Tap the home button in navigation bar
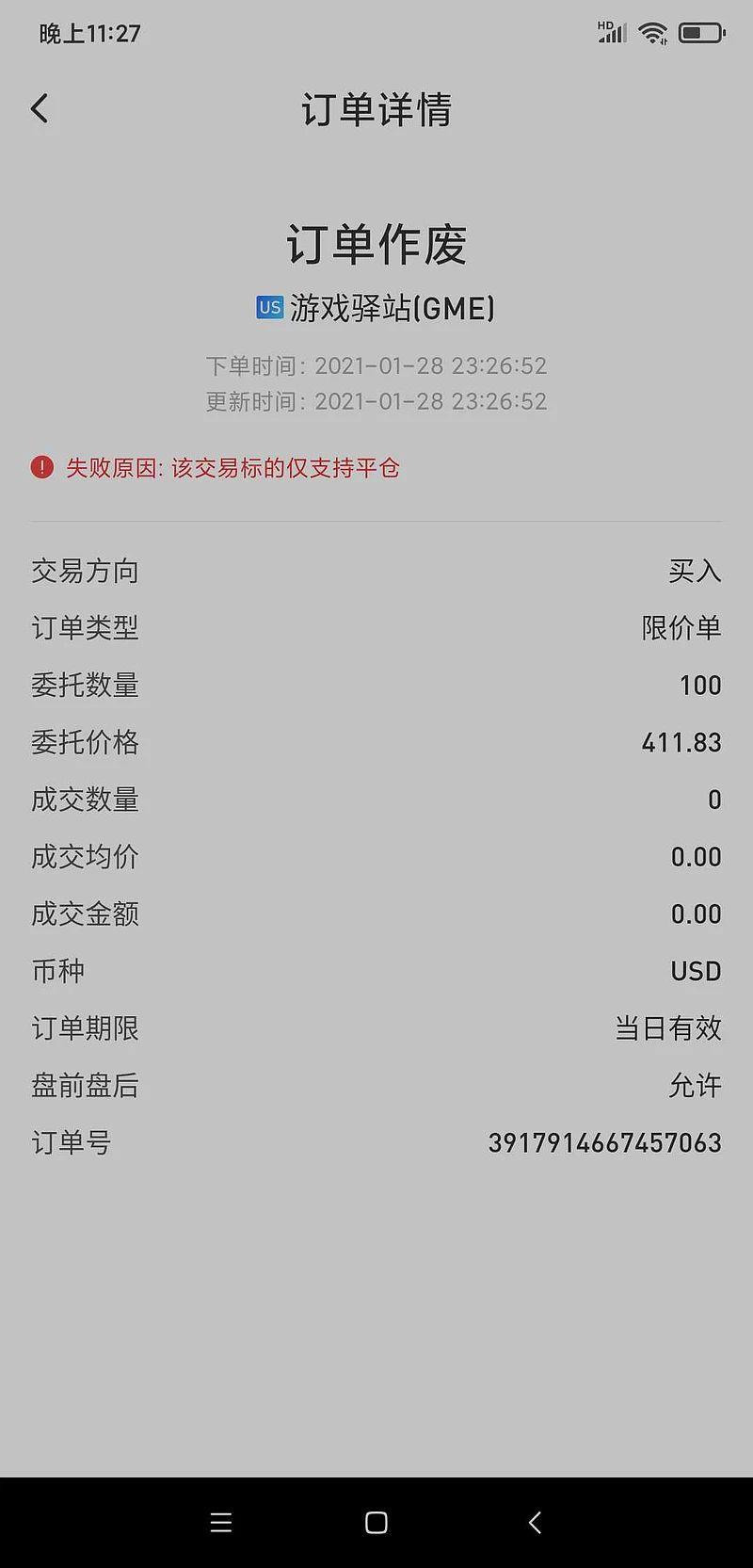This screenshot has height=1568, width=753. pos(376,1523)
